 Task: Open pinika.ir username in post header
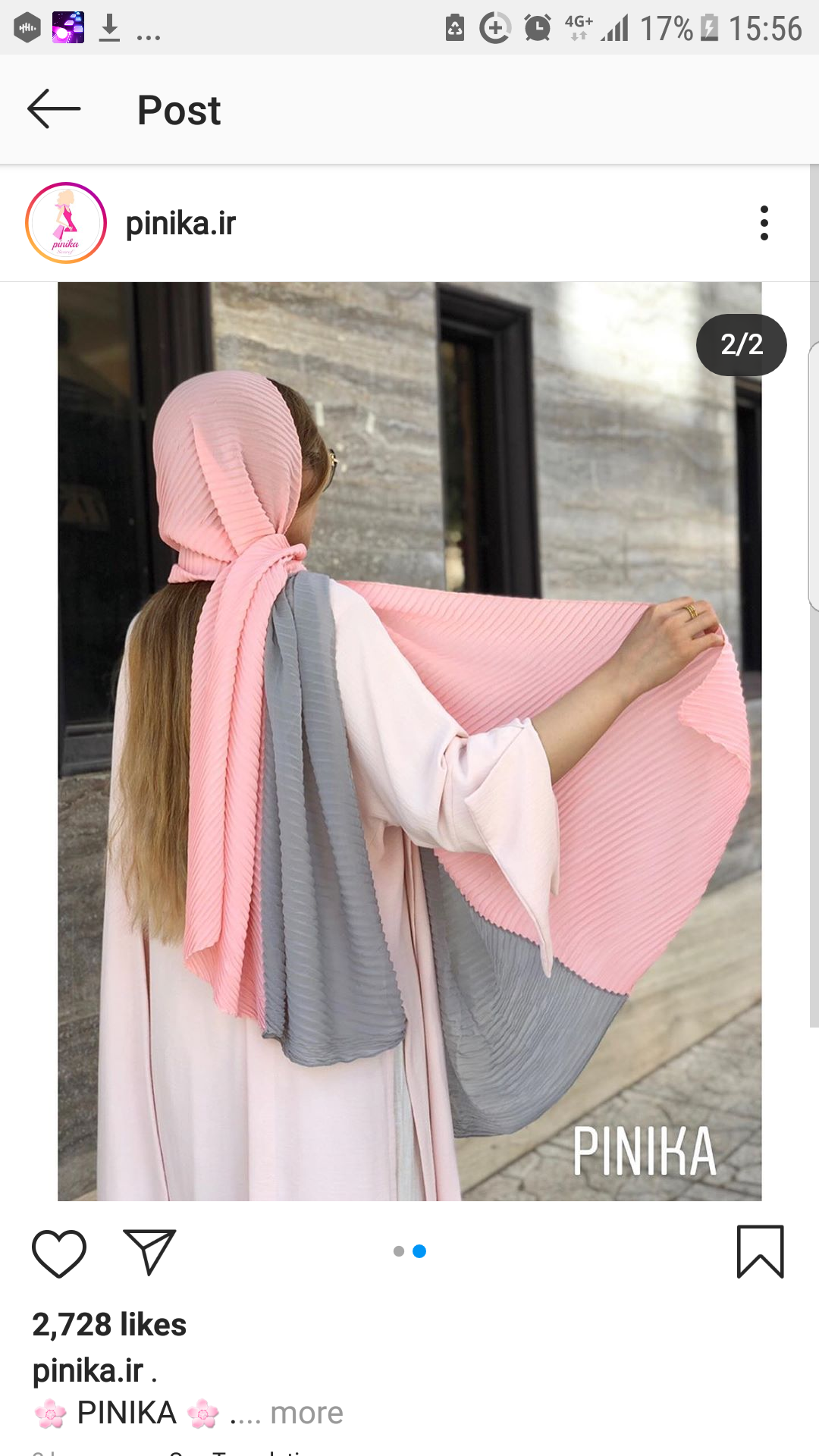[x=180, y=223]
